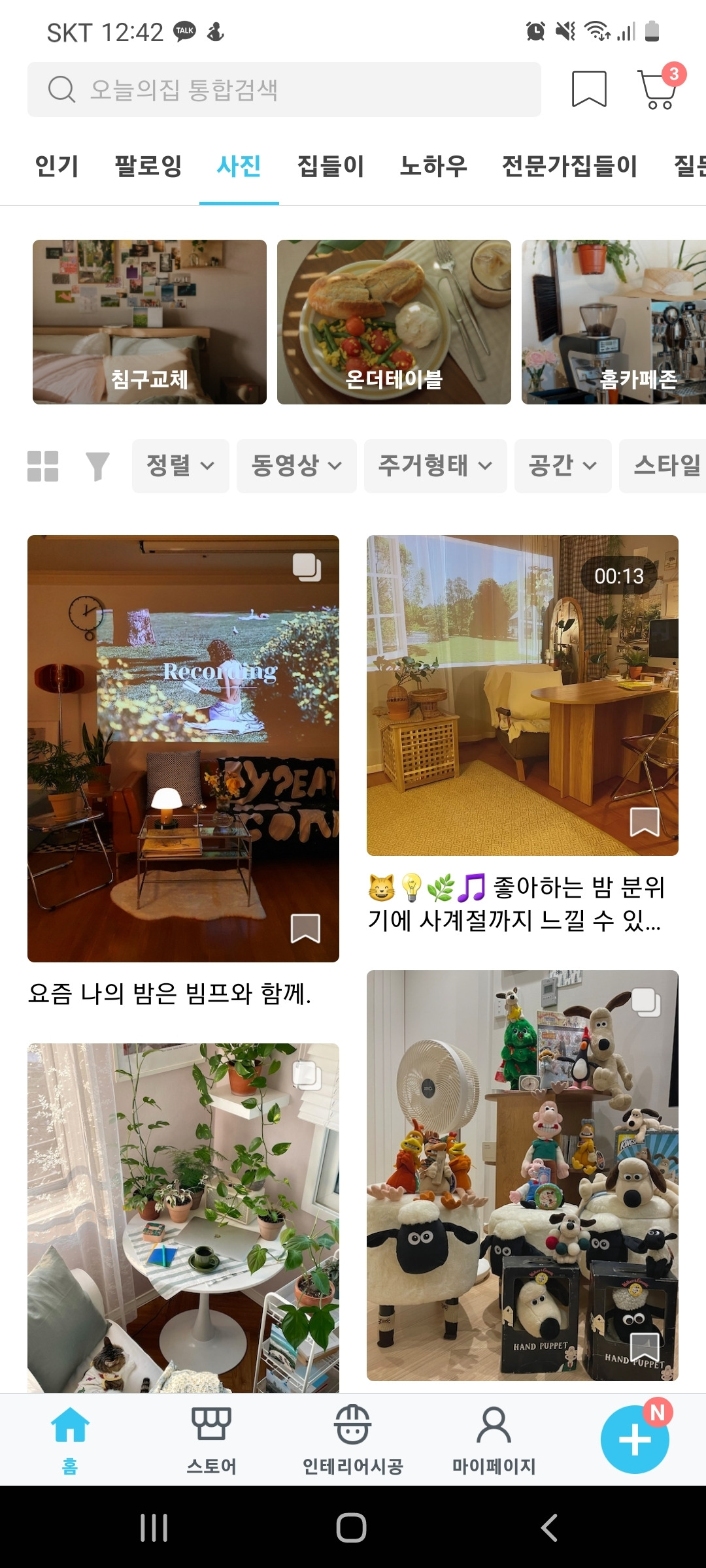Switch to the 집들이 tab
The height and width of the screenshot is (1568, 706).
coord(329,166)
